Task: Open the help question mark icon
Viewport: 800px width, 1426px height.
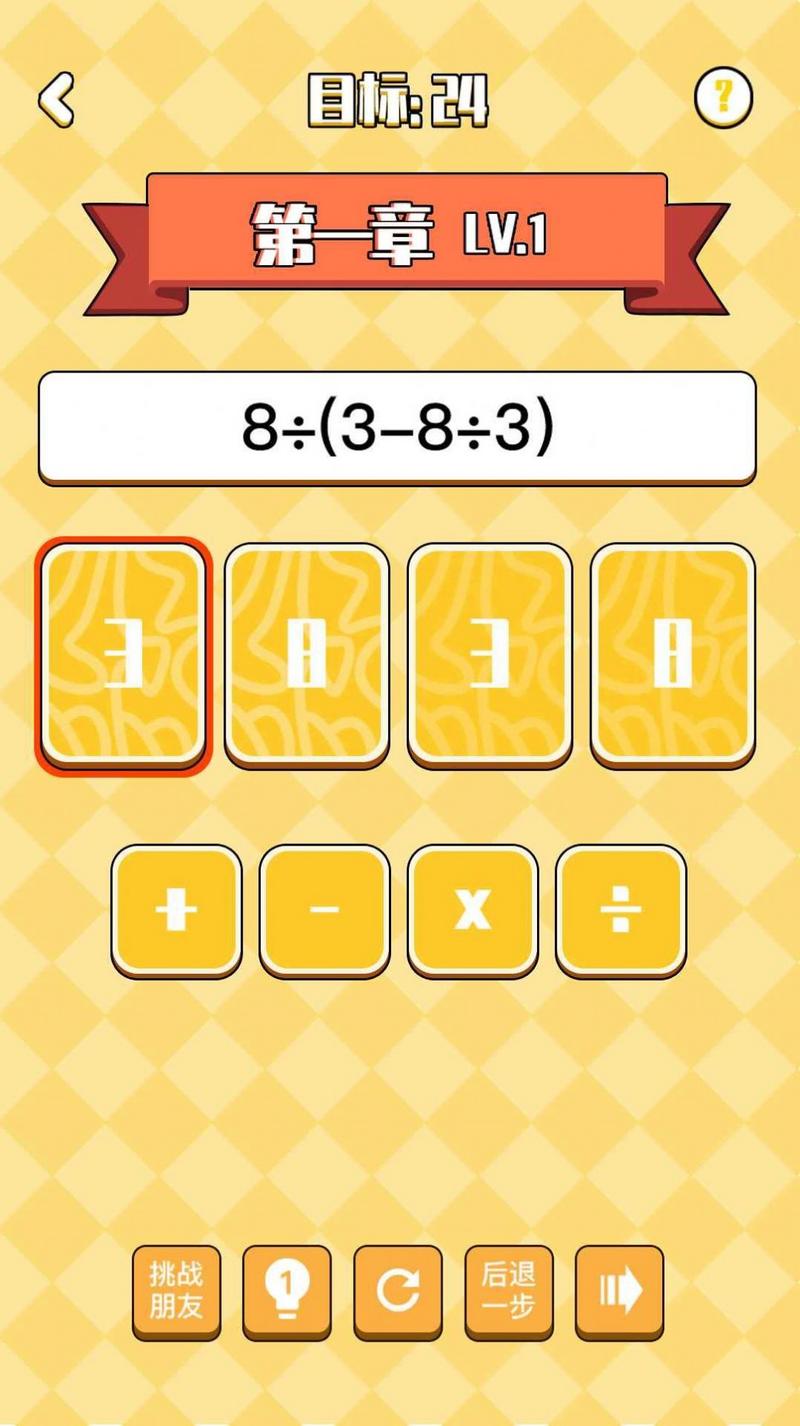Action: [x=723, y=97]
